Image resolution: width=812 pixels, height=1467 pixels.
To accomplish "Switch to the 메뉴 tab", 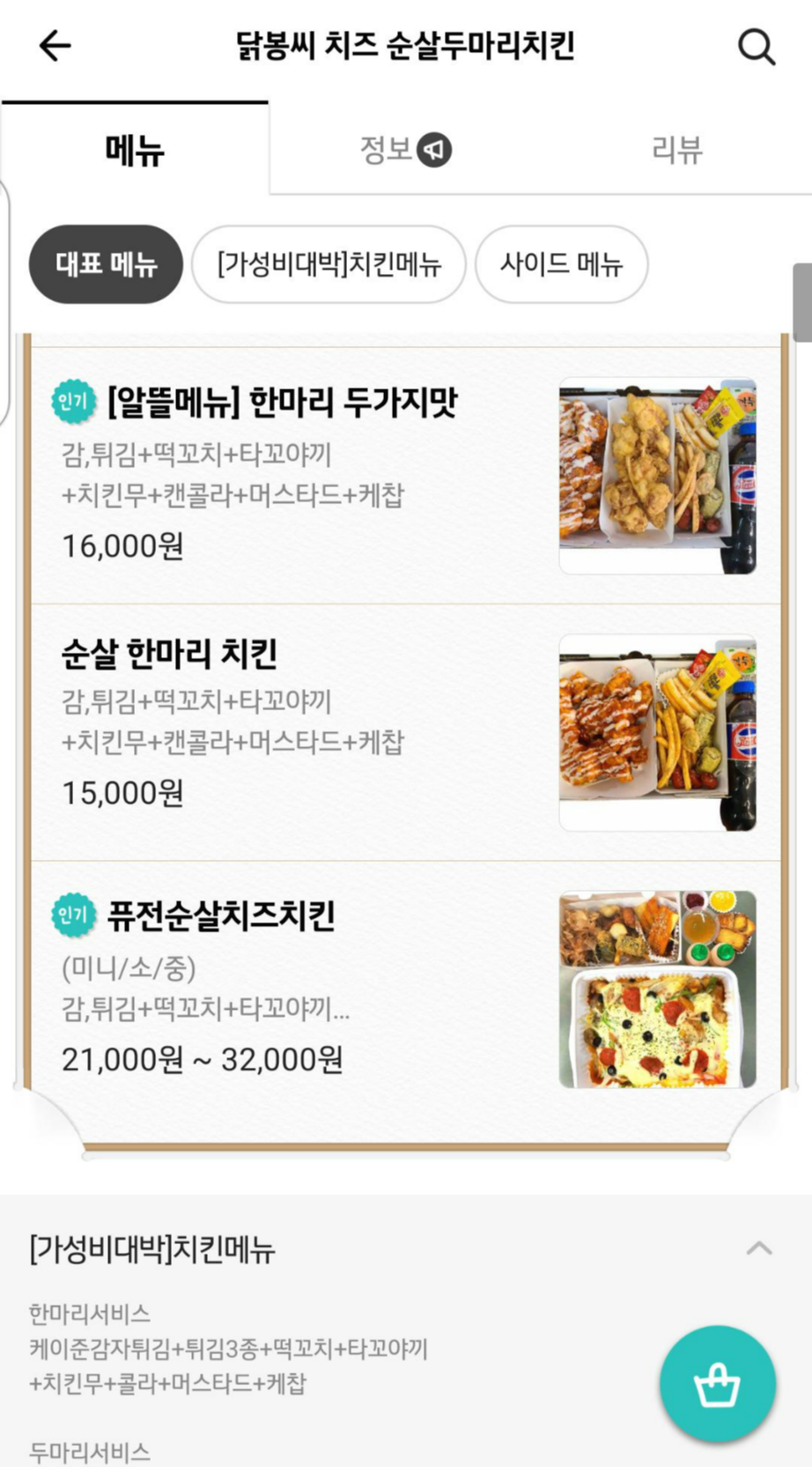I will click(x=134, y=150).
